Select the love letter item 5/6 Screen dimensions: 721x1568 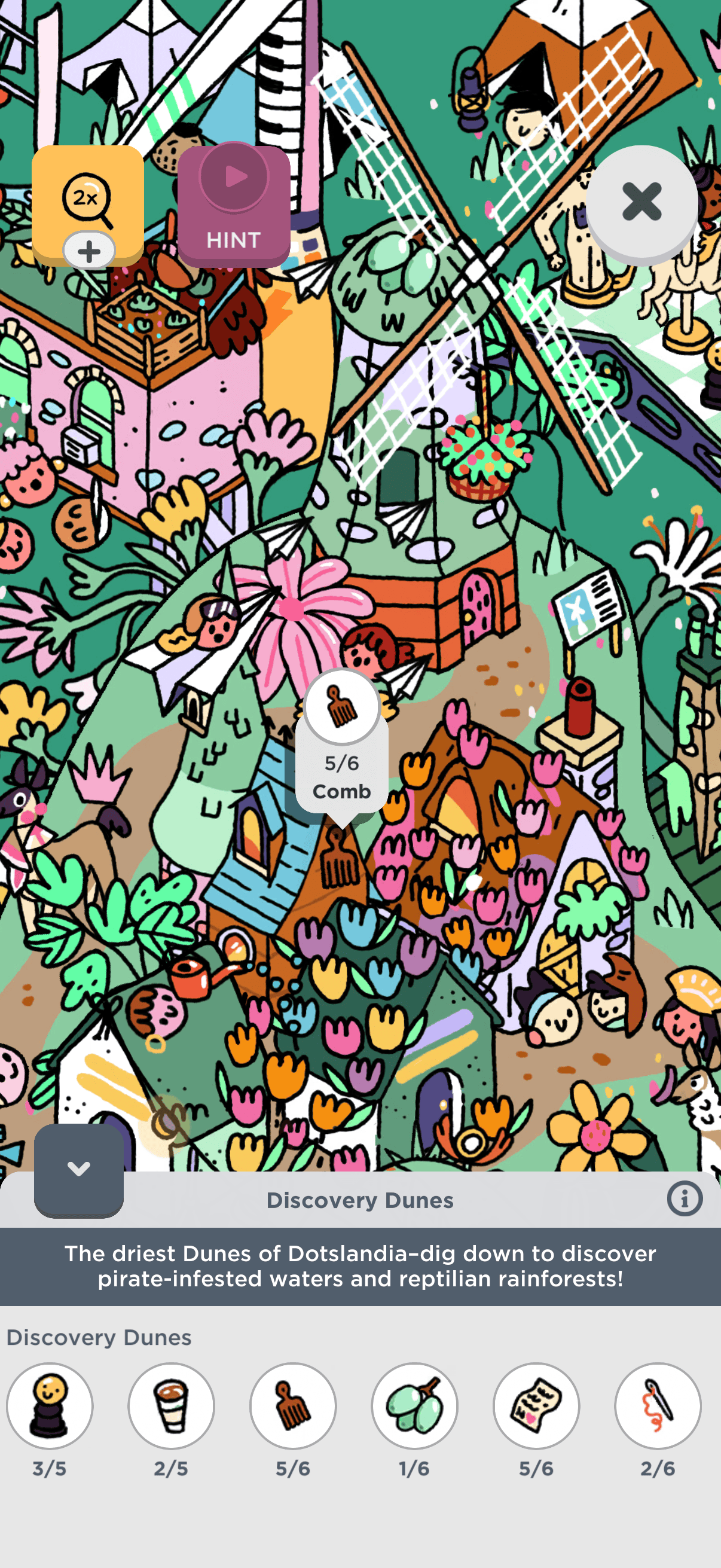point(536,1405)
